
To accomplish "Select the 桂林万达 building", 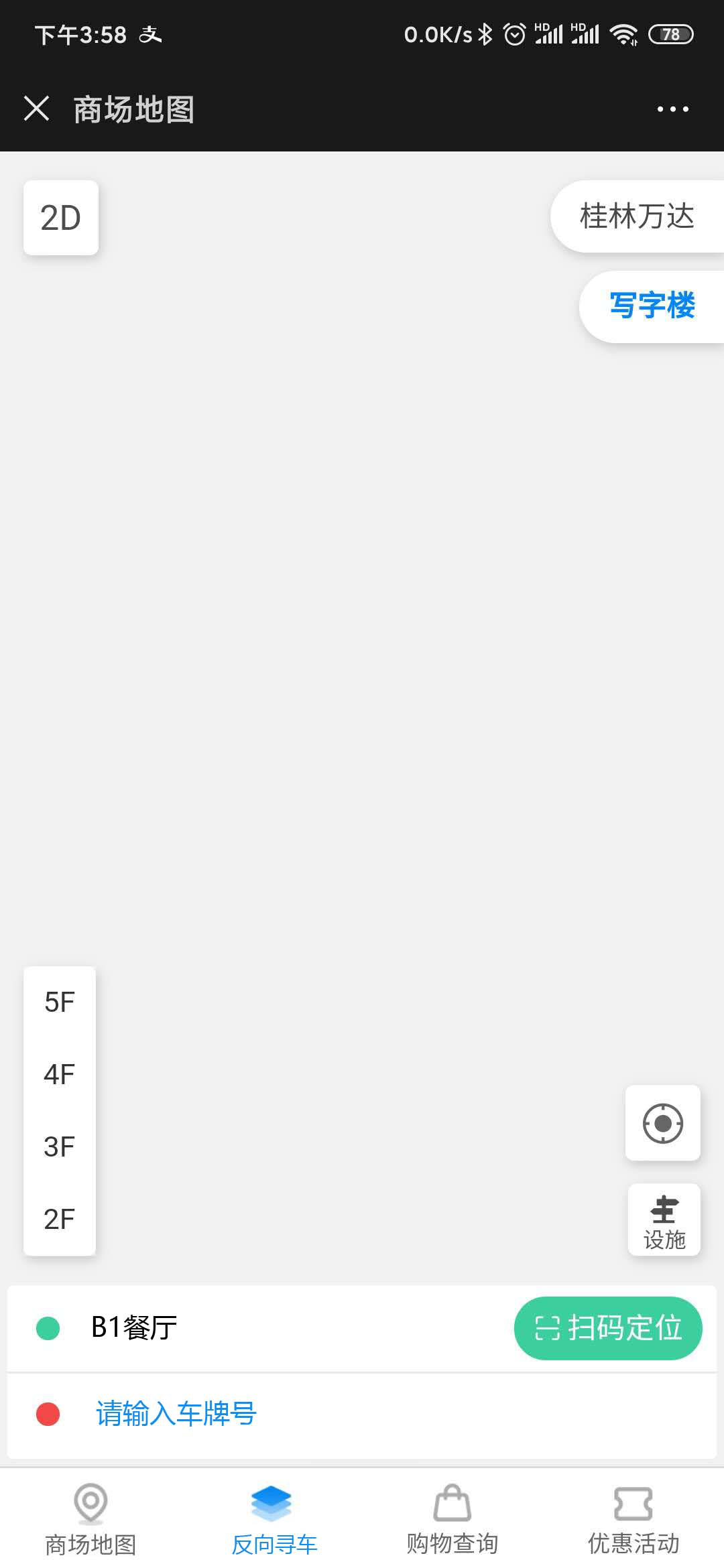I will point(637,216).
